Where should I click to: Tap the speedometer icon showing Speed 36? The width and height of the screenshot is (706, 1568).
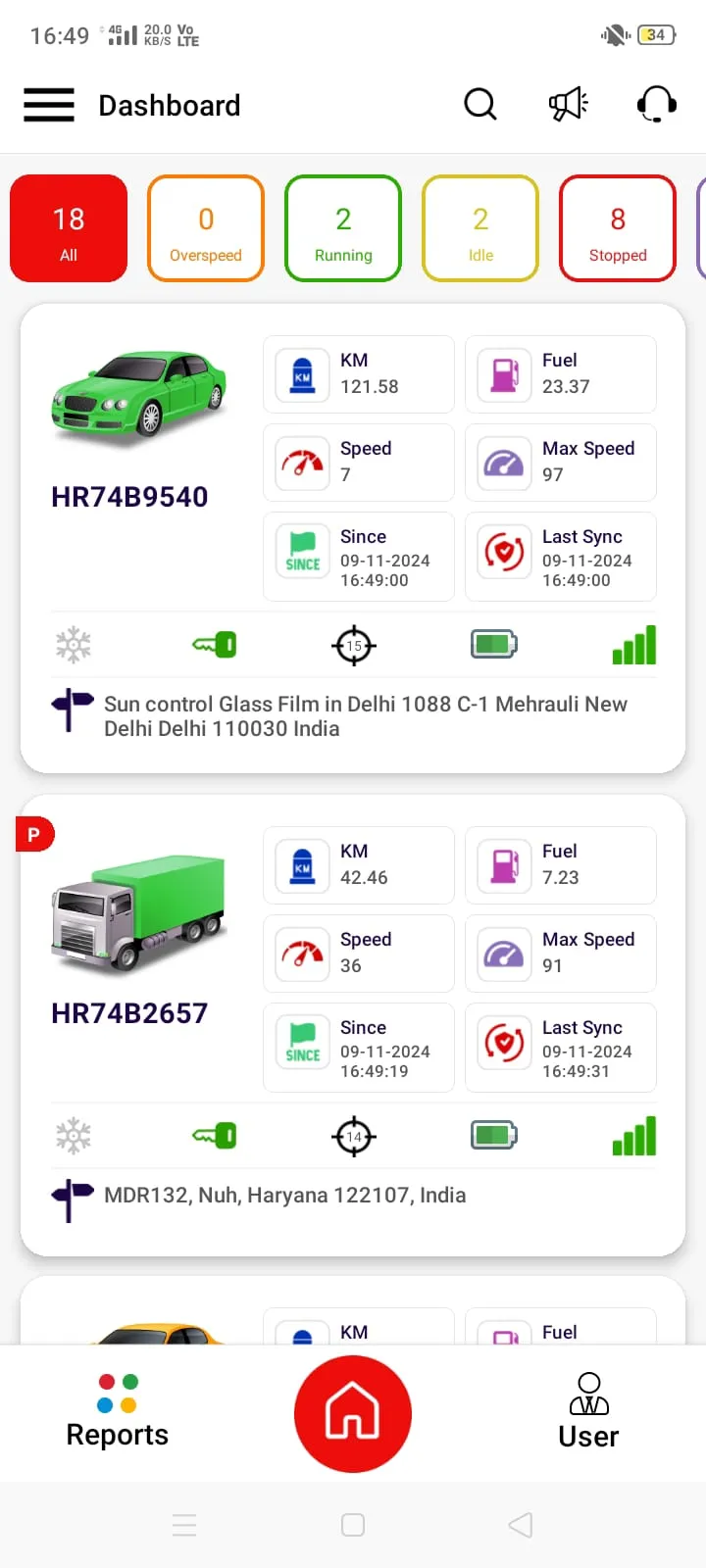click(x=301, y=953)
